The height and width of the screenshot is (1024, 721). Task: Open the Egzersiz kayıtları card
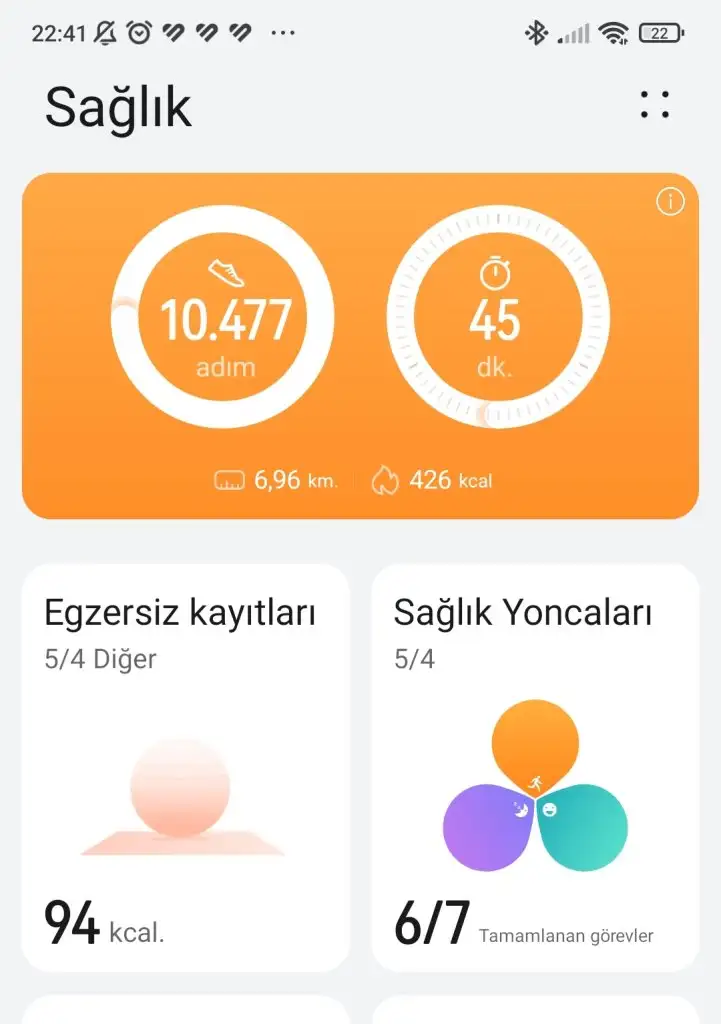tap(185, 767)
